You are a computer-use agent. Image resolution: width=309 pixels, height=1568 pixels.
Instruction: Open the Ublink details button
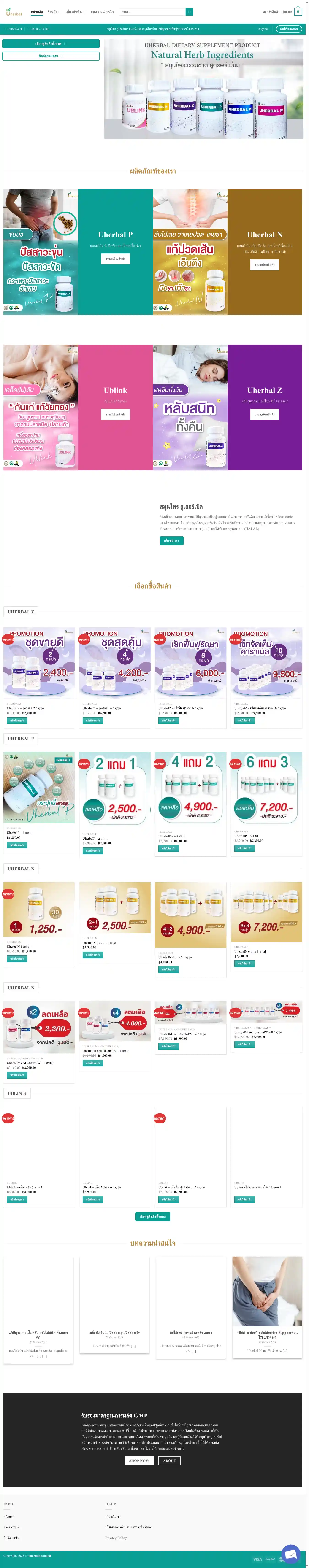(x=115, y=414)
